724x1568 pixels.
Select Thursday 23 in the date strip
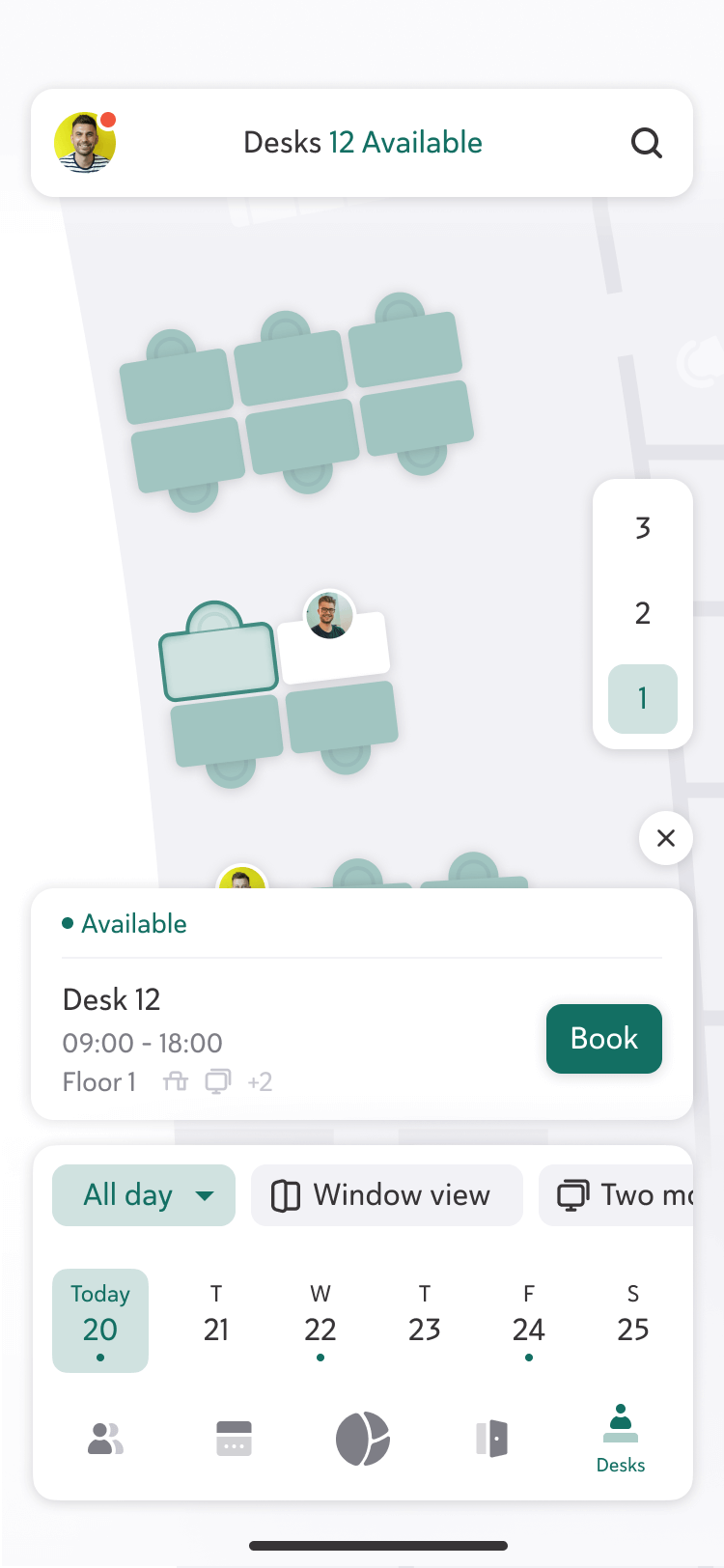[425, 1319]
